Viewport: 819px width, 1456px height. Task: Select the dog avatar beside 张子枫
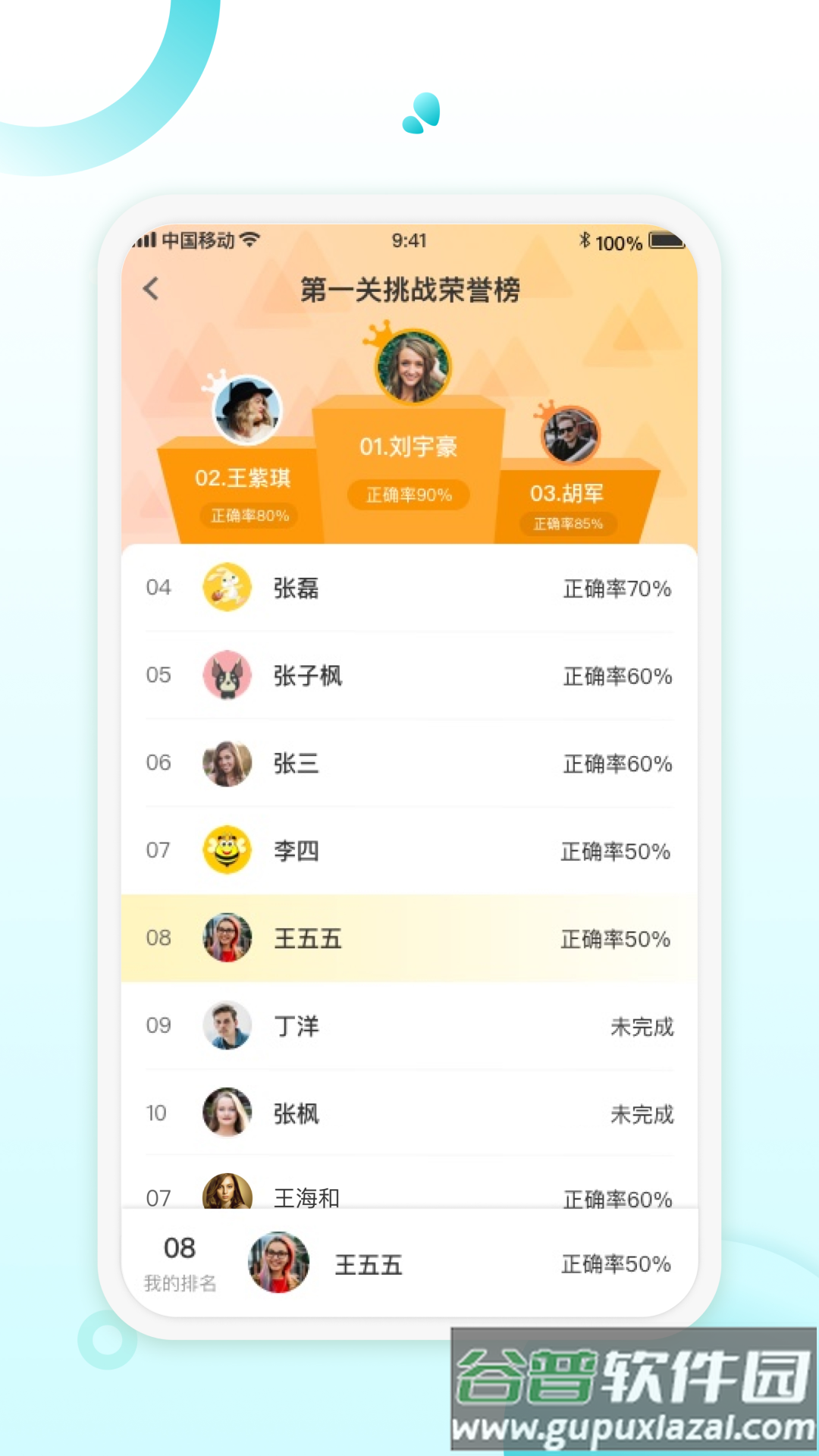[x=227, y=676]
